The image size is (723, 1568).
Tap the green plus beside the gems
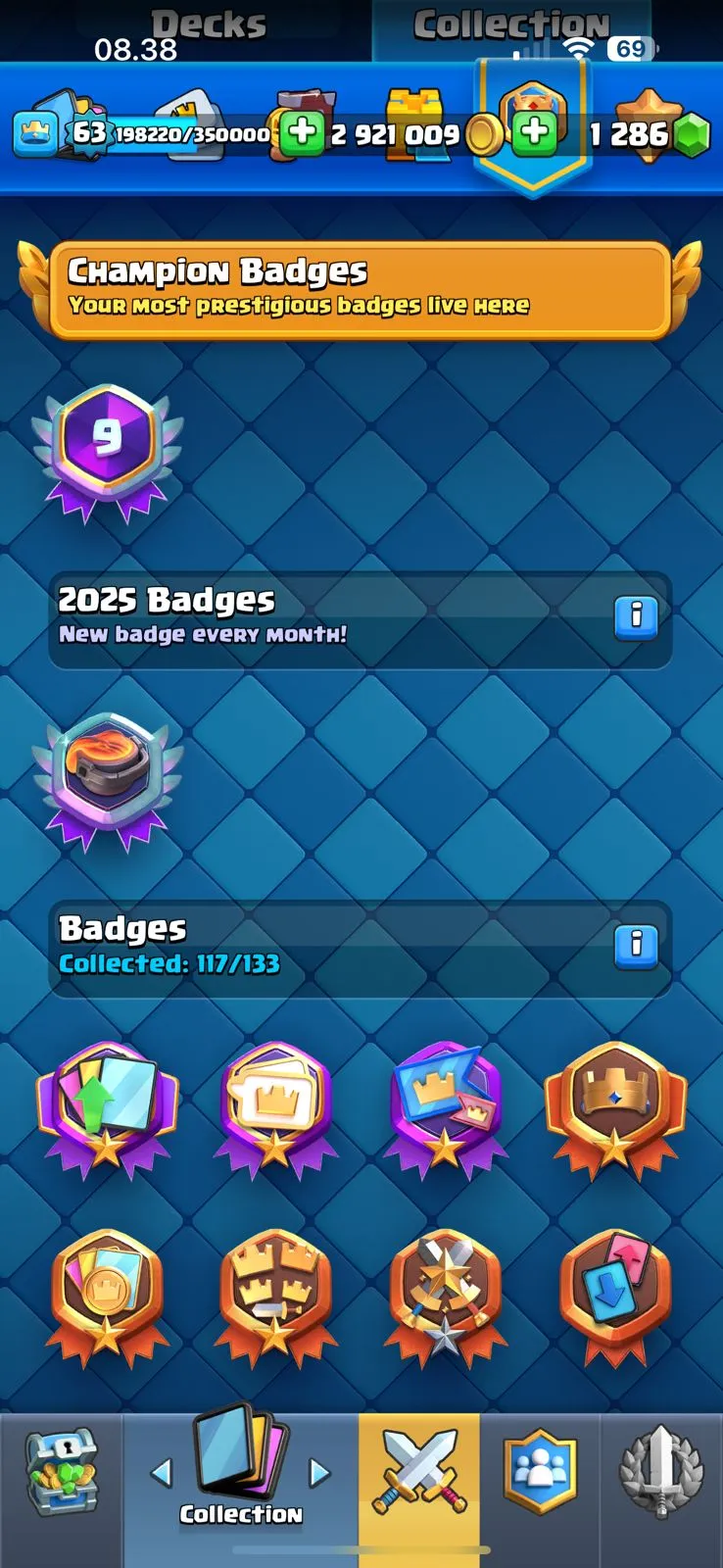[535, 132]
